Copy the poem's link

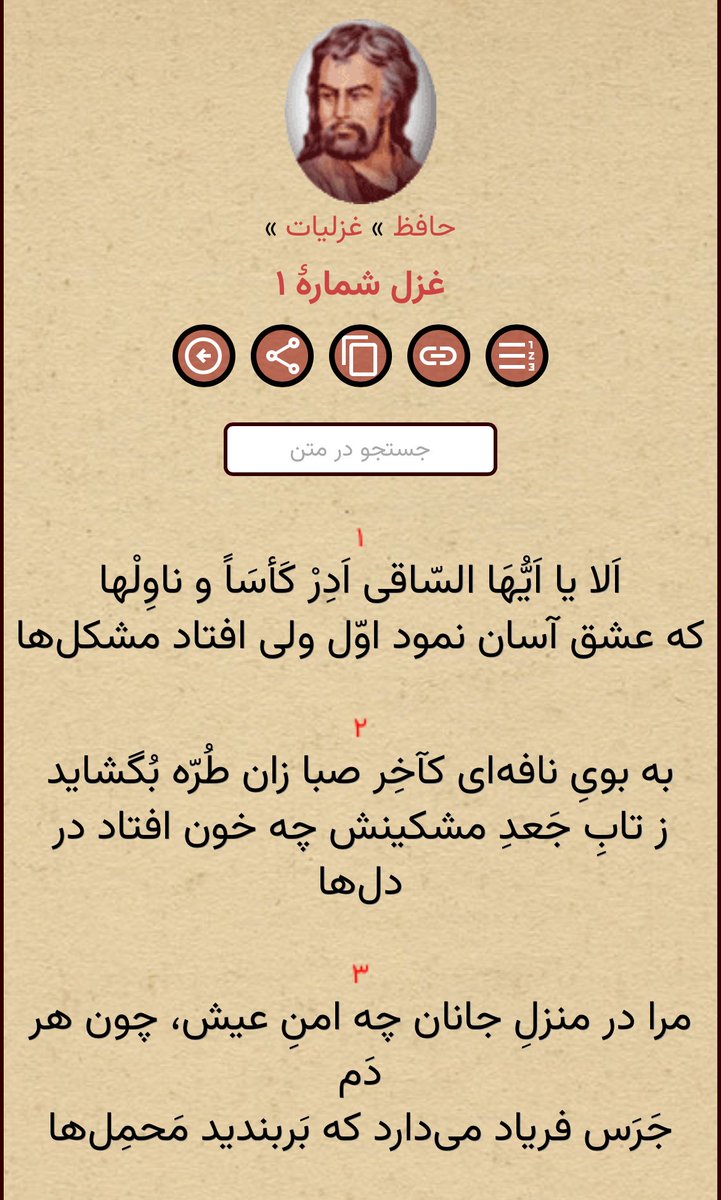tap(438, 356)
